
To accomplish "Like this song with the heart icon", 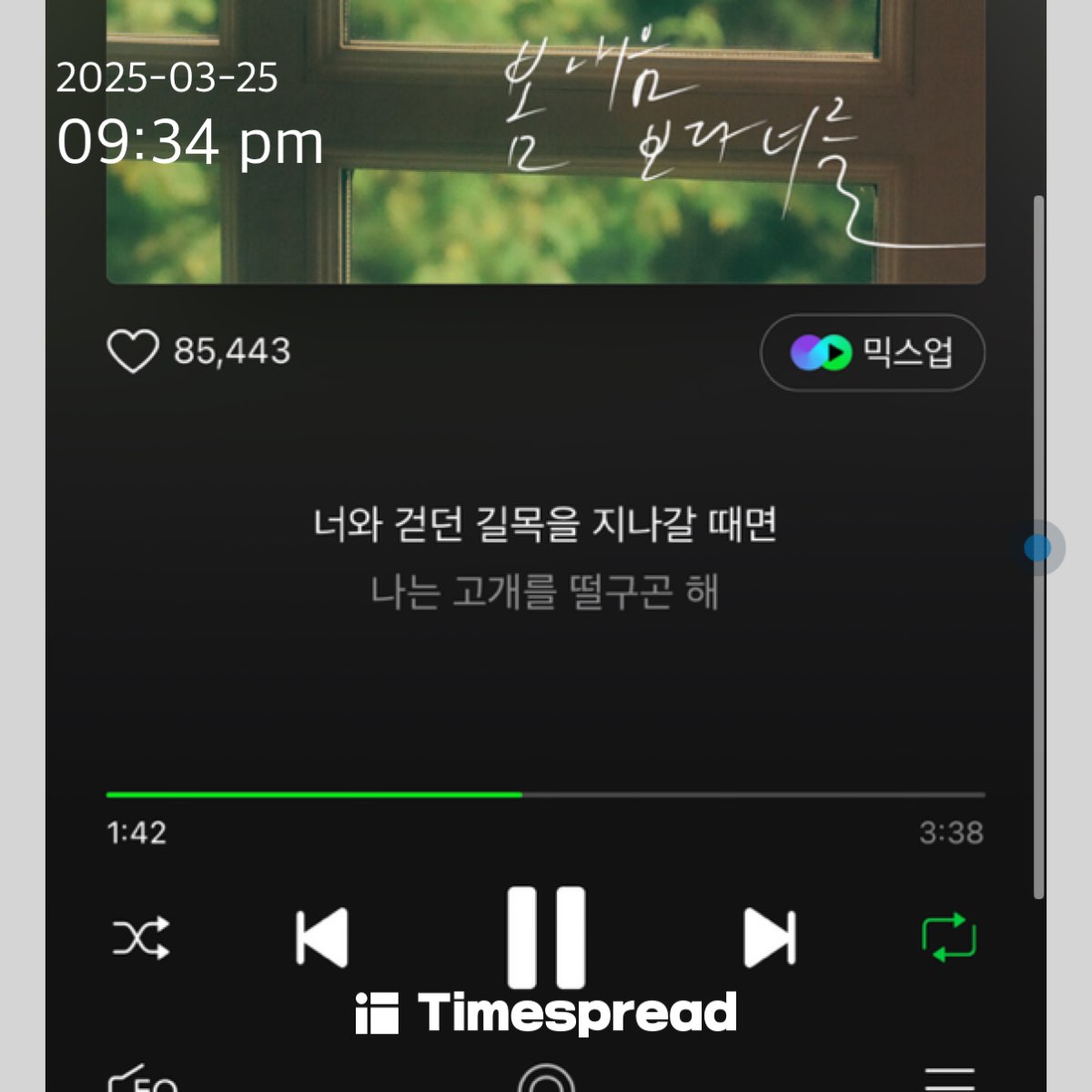I will [x=133, y=351].
